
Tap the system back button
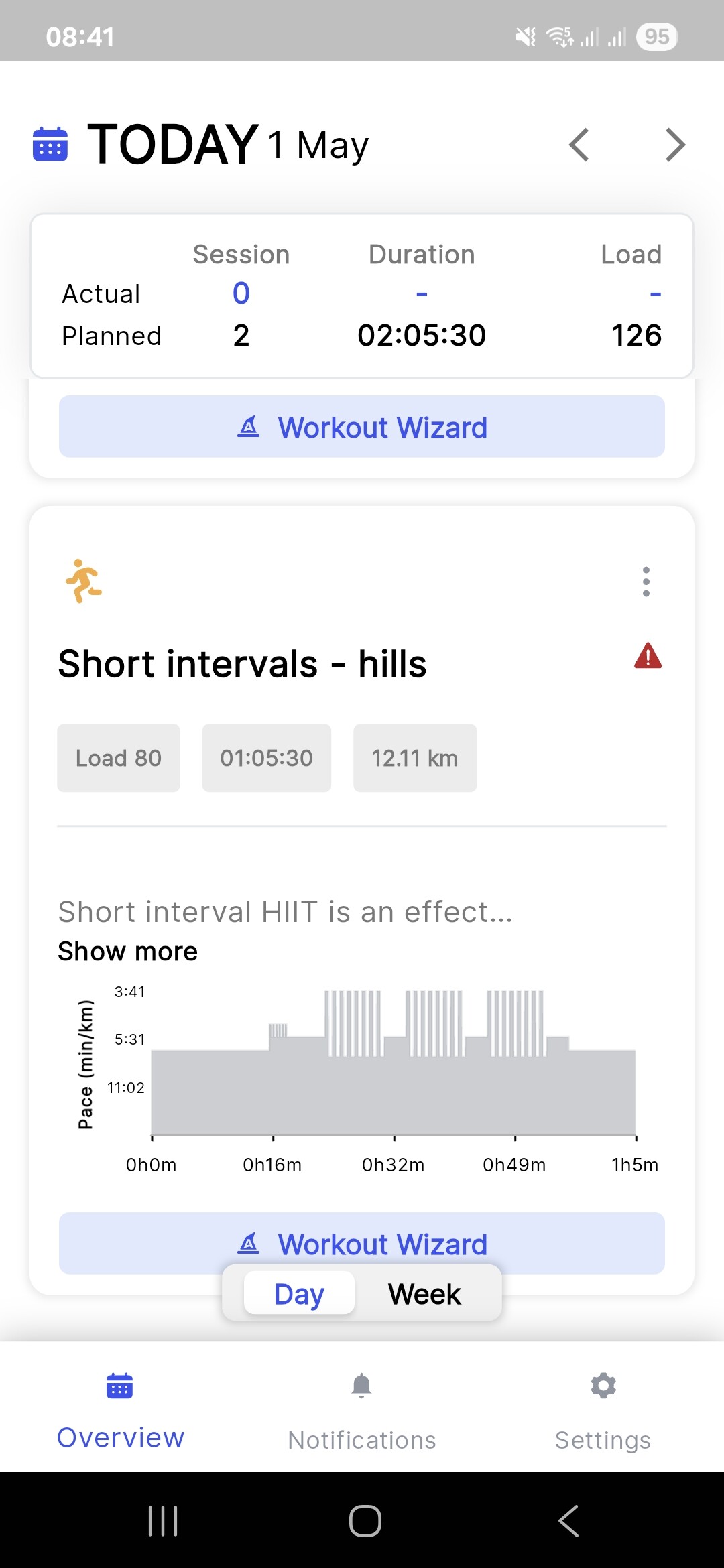pos(568,1520)
